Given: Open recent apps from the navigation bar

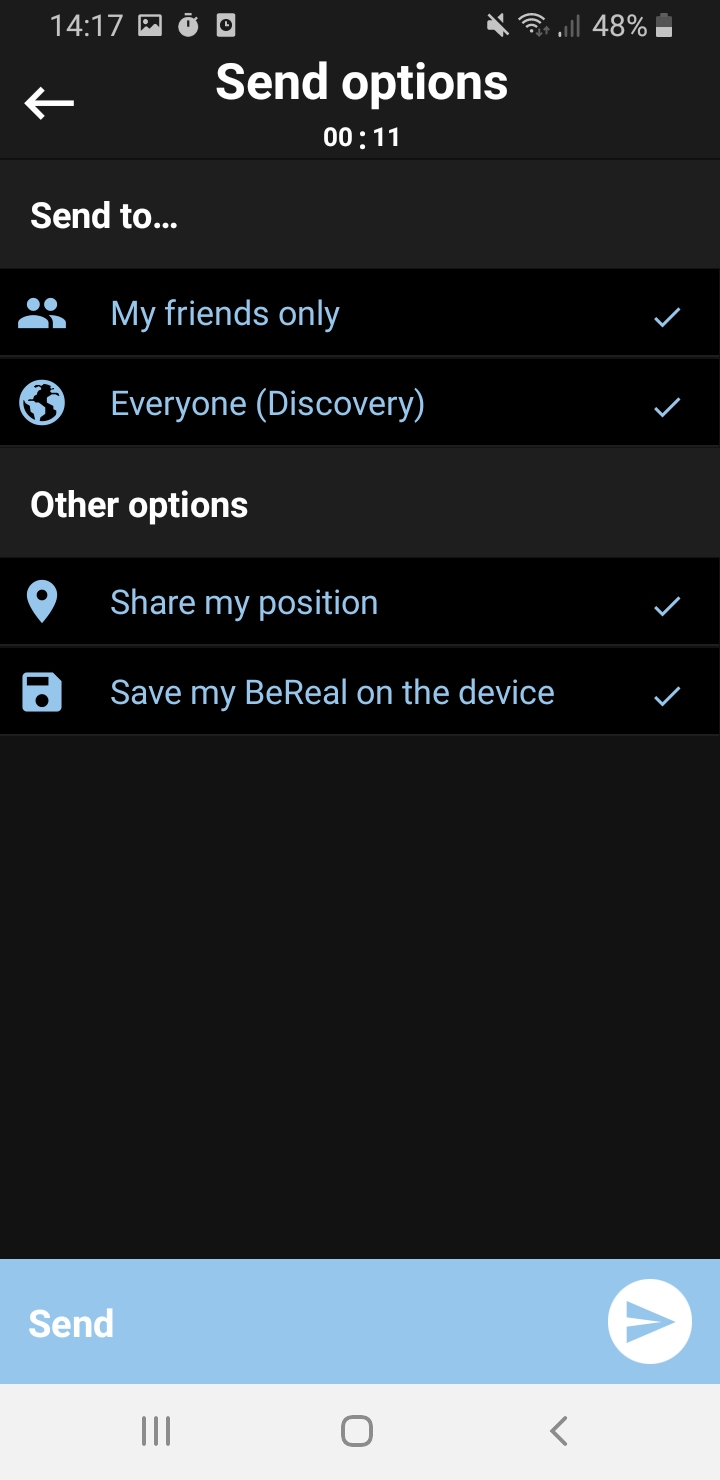Looking at the screenshot, I should [x=156, y=1431].
